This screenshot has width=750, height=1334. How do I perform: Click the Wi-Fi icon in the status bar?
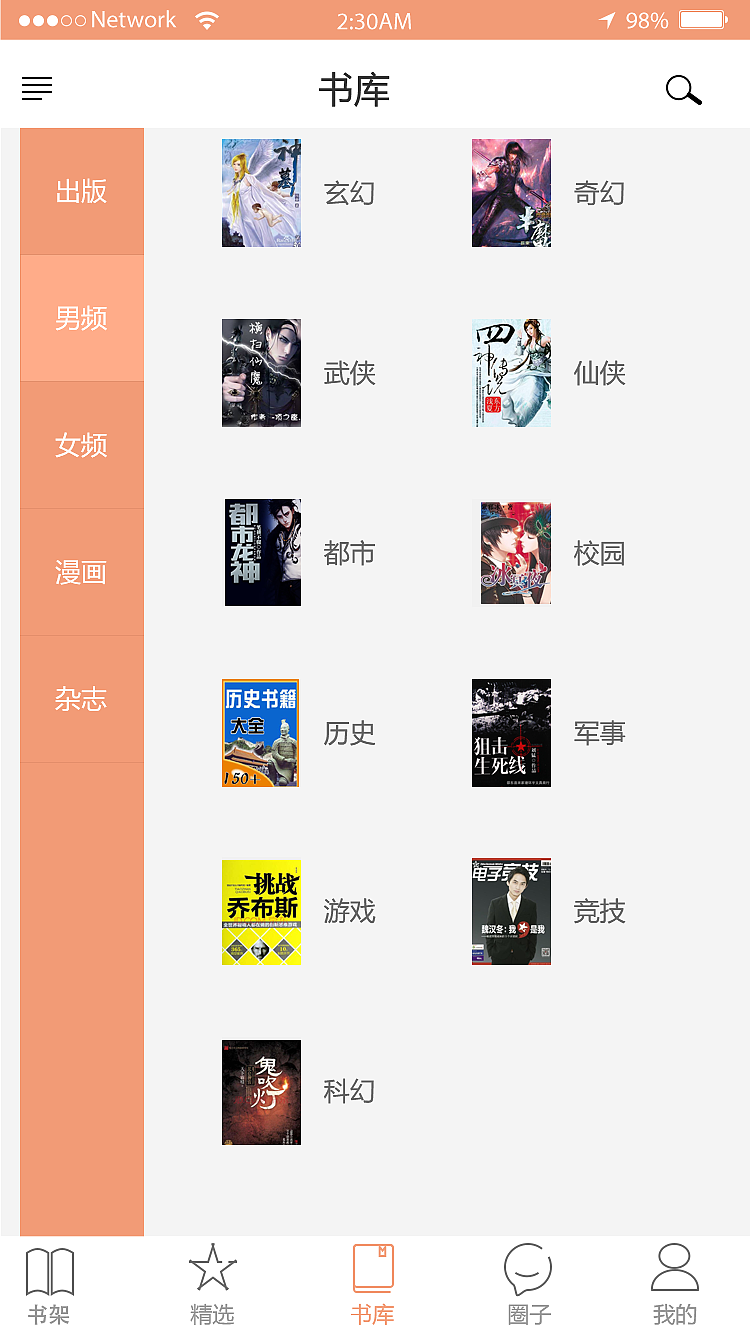[x=207, y=18]
